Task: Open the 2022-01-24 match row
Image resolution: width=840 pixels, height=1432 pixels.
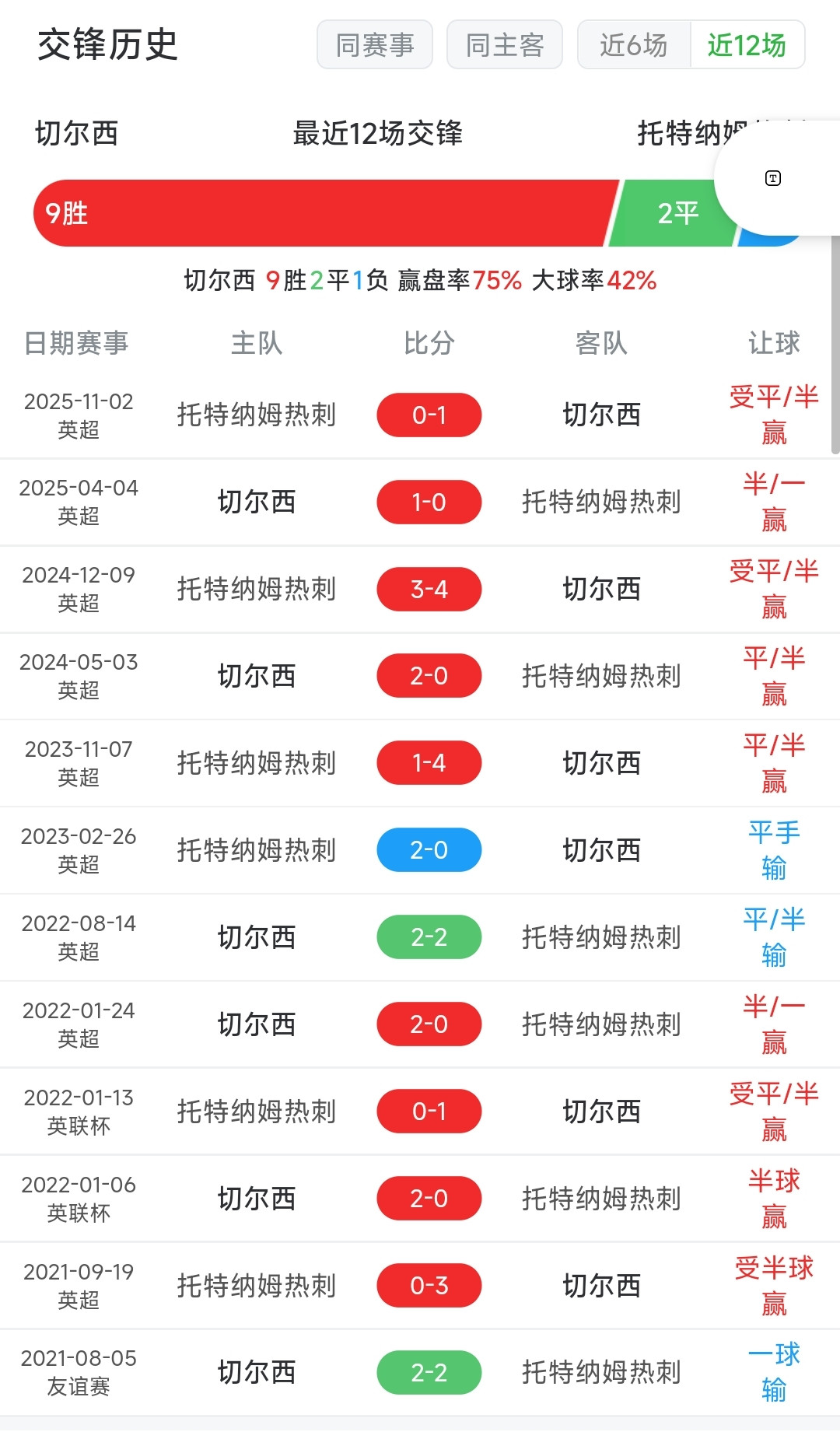Action: [x=420, y=1025]
